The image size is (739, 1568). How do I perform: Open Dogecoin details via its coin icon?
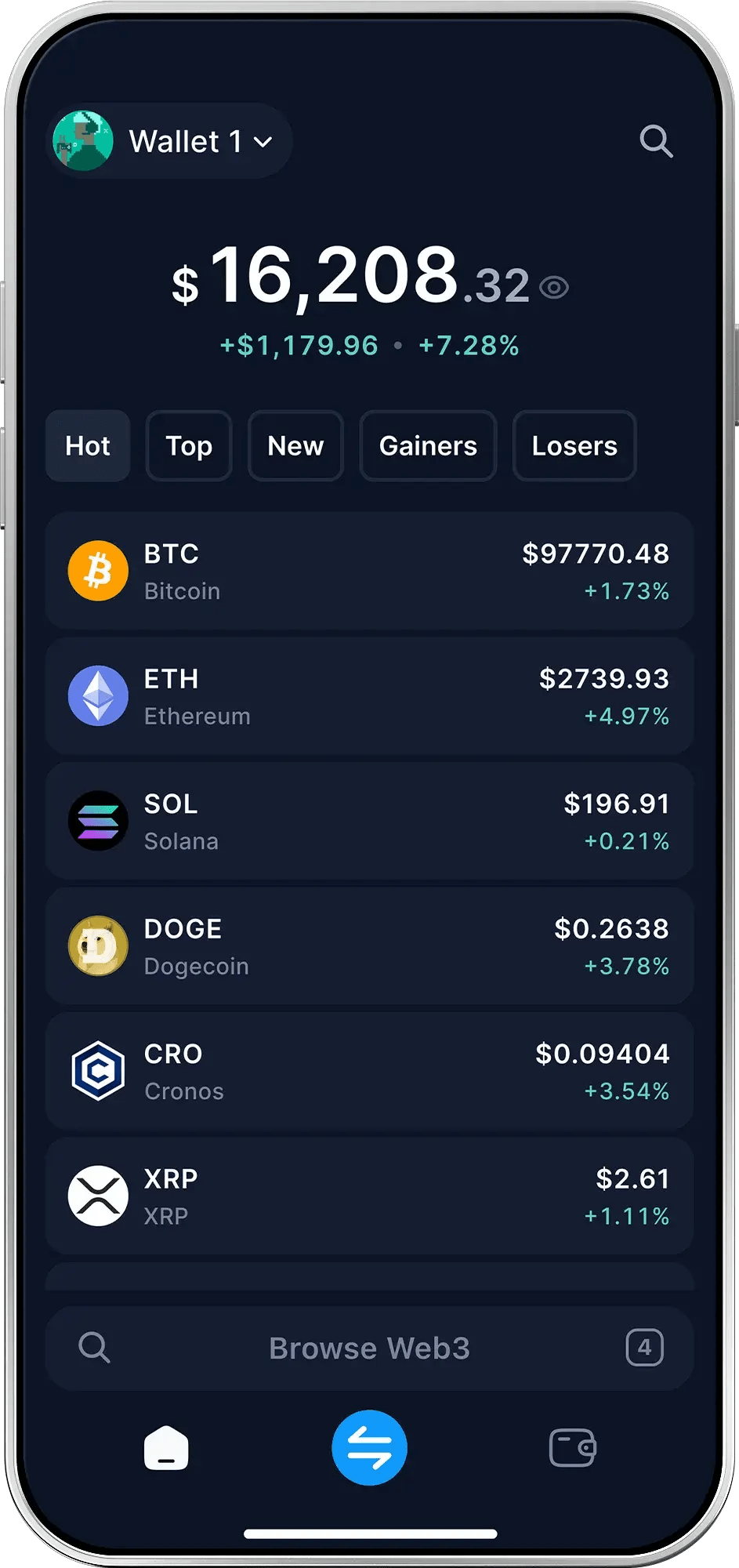click(98, 945)
